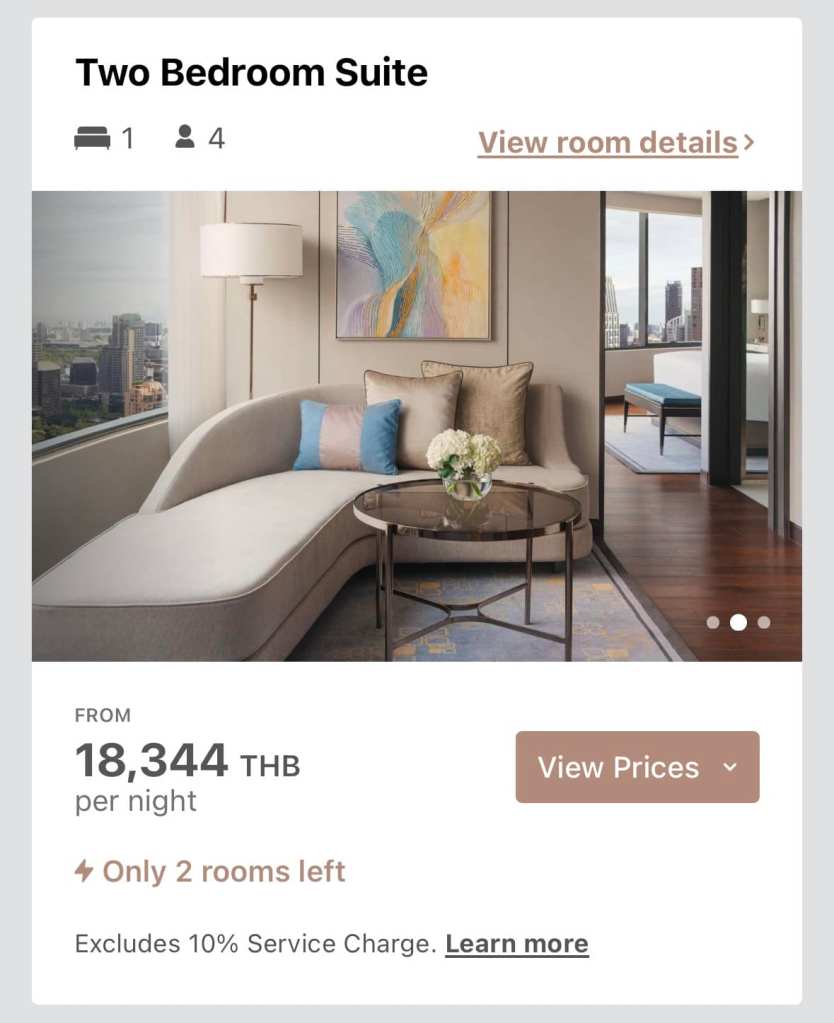
Task: Open the Two Bedroom Suite photo
Action: tap(416, 425)
